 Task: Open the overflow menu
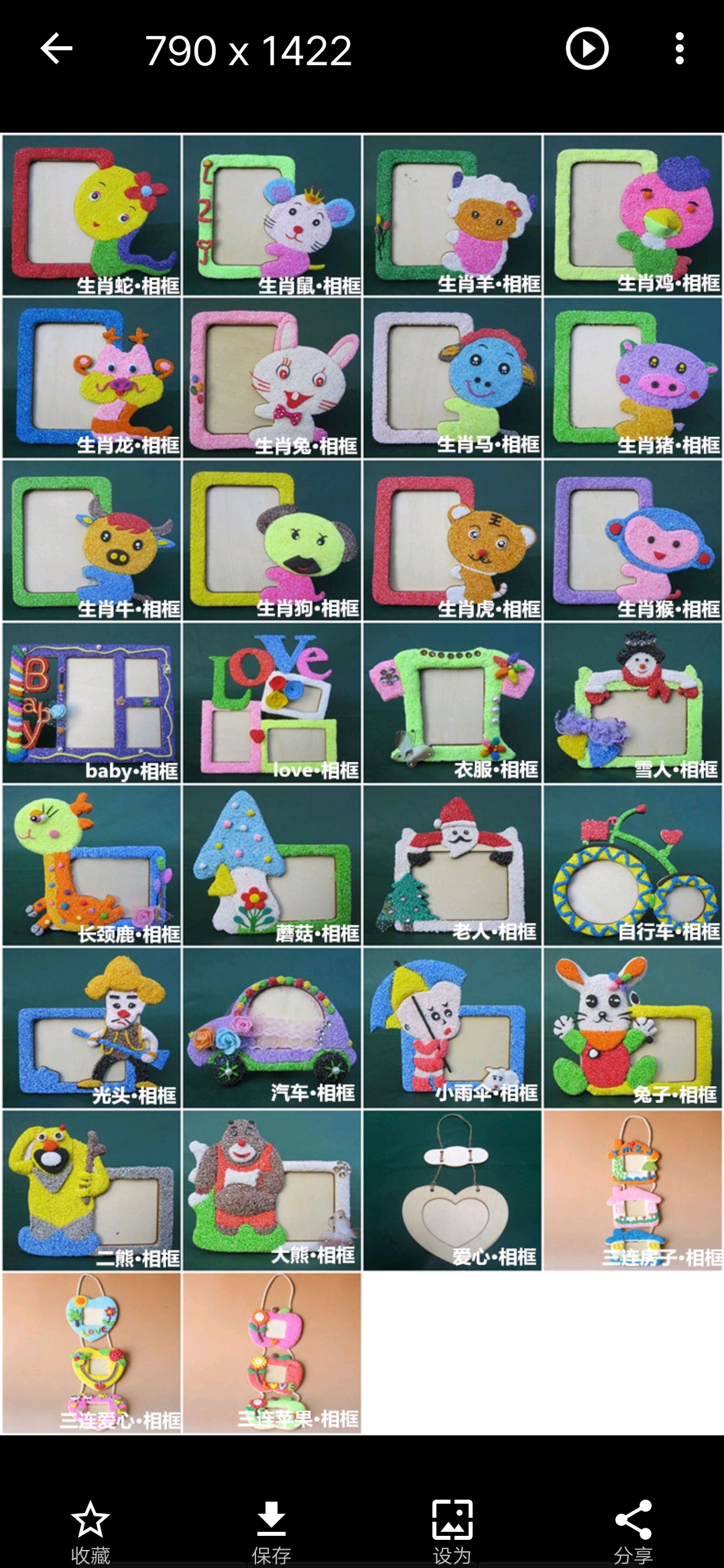tap(679, 49)
